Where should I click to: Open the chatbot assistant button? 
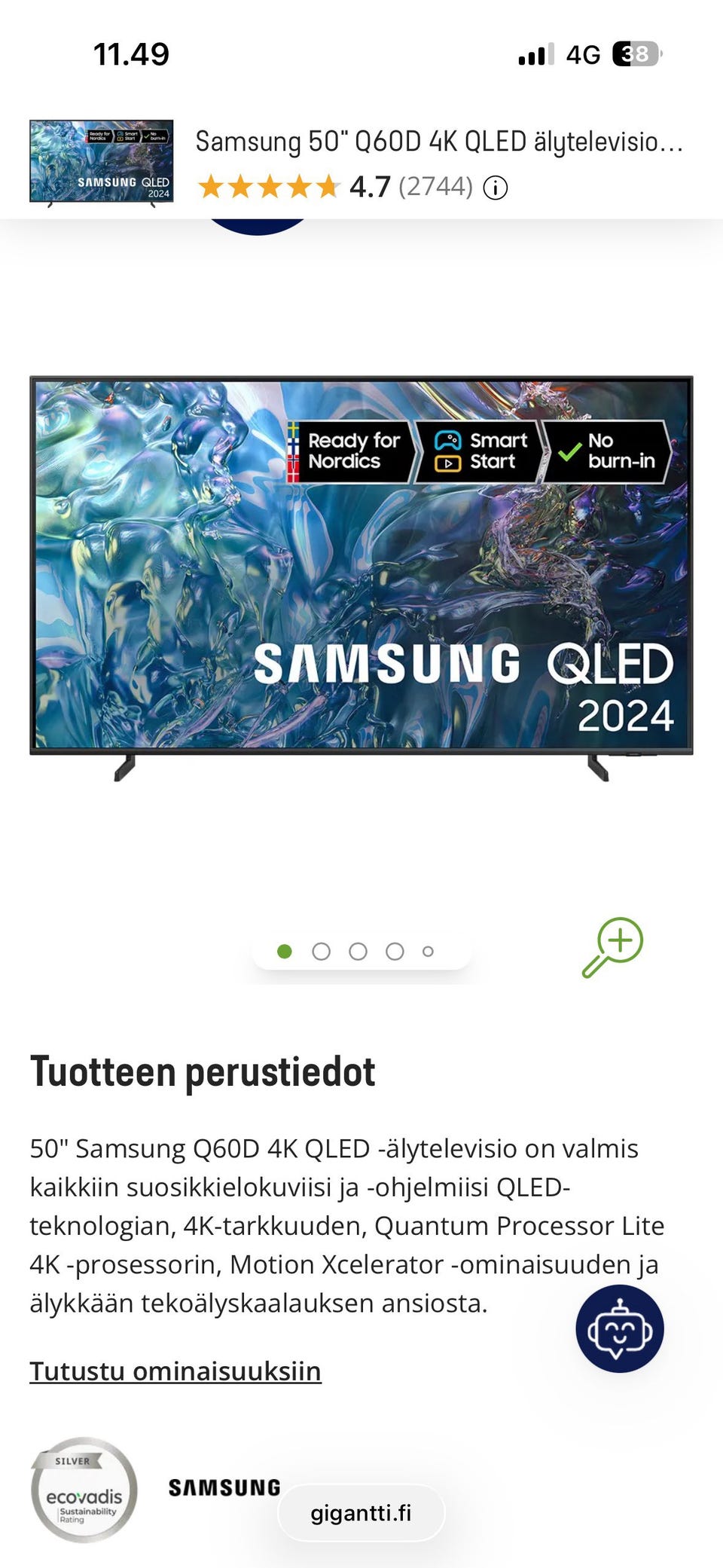[620, 1328]
